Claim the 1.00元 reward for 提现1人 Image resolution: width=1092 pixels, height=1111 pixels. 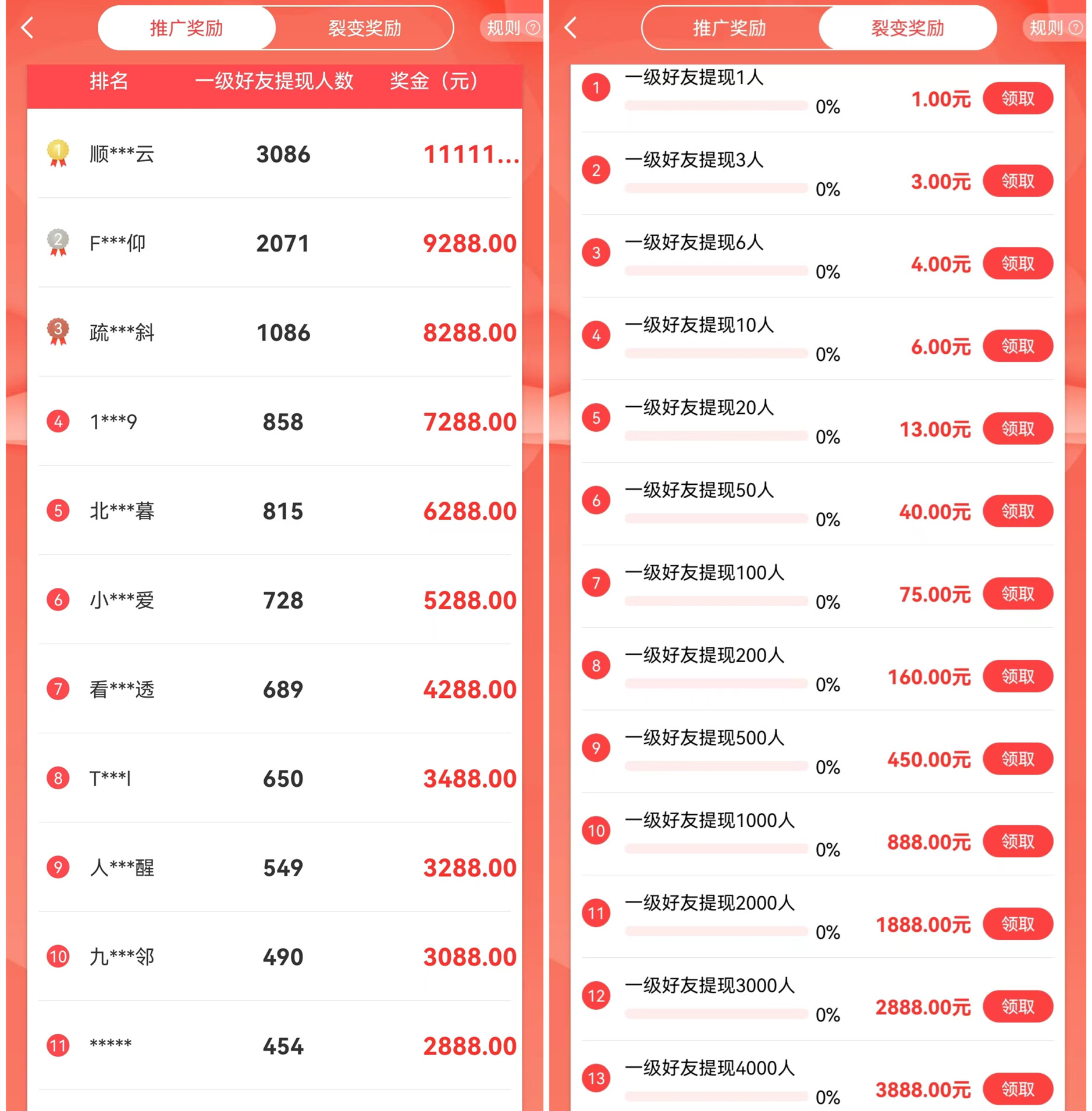pyautogui.click(x=1017, y=98)
